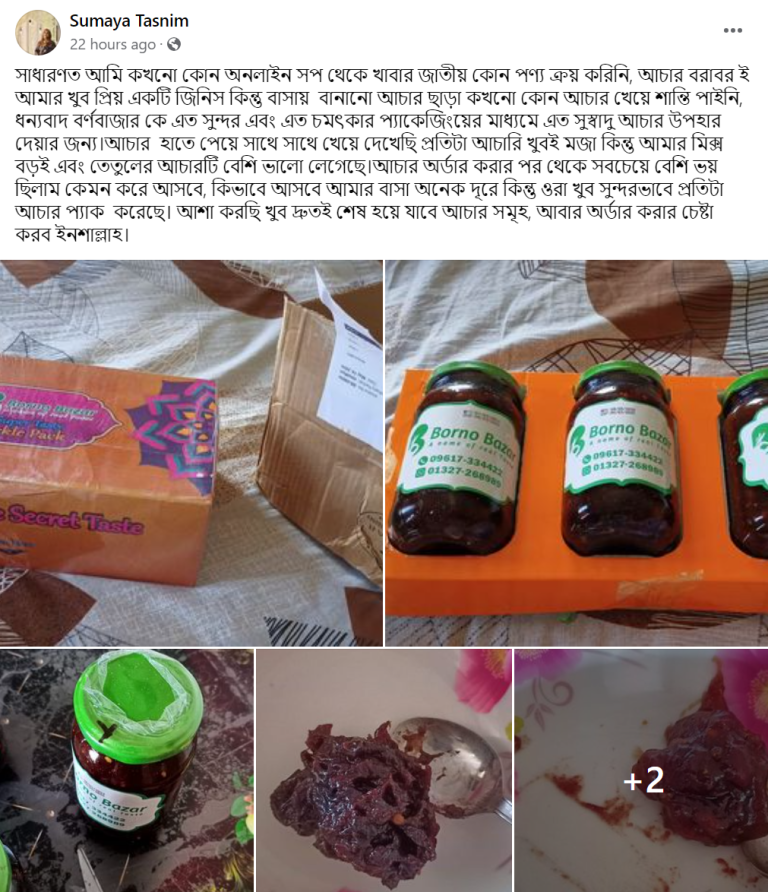Open the 22 hours ago timestamp
Viewport: 768px width, 892px height.
click(x=113, y=45)
